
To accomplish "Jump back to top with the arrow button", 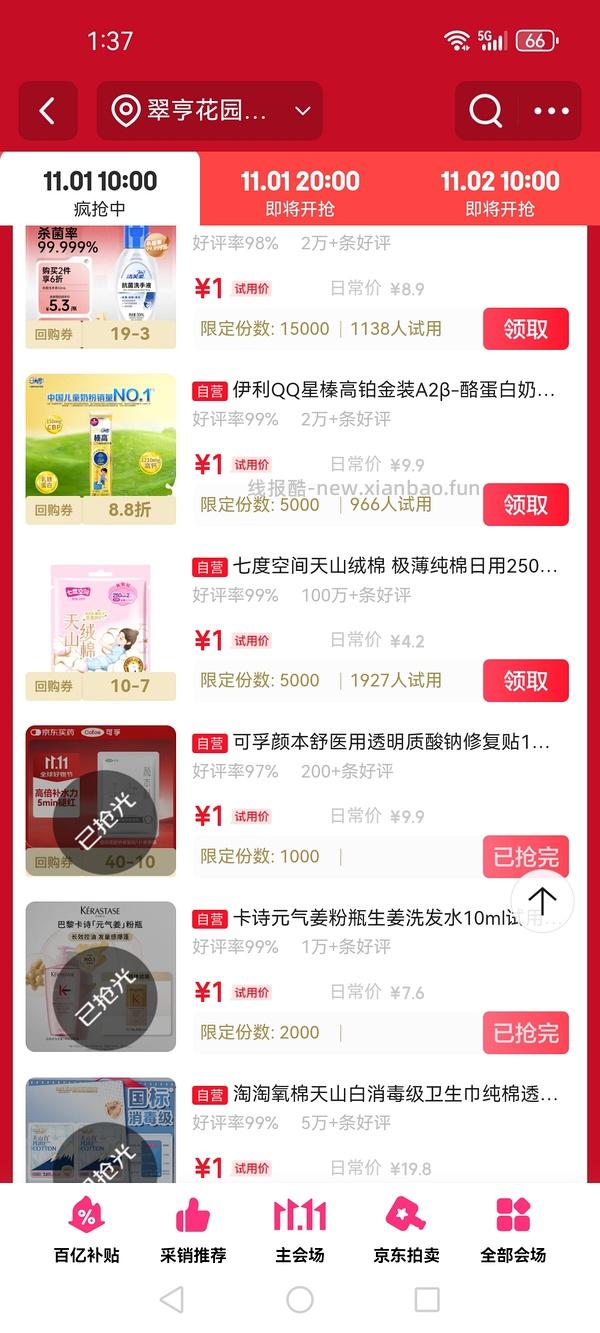I will (x=542, y=900).
